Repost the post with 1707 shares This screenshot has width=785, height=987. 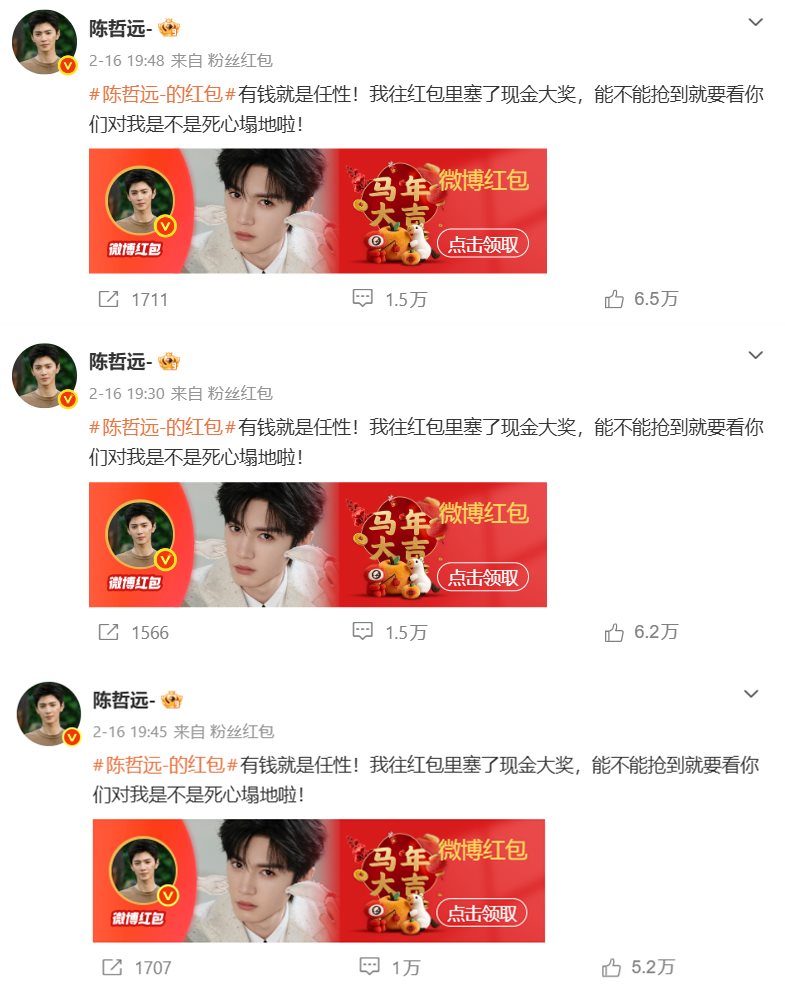(136, 967)
